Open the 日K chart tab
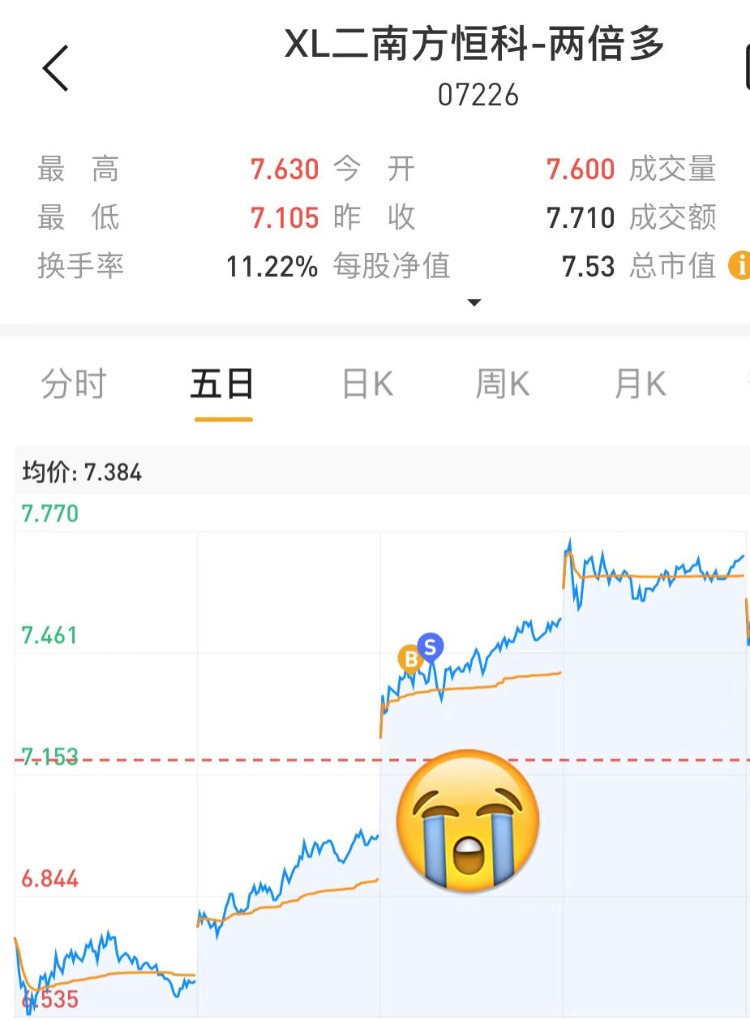The width and height of the screenshot is (750, 1021). pos(367,384)
